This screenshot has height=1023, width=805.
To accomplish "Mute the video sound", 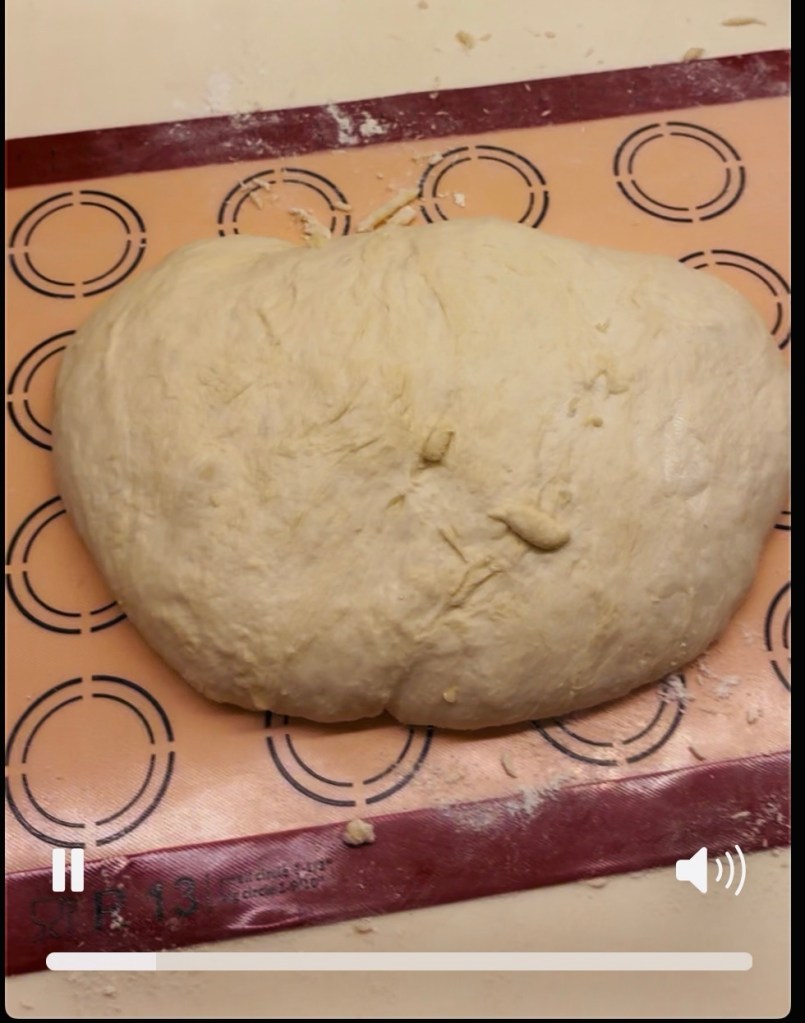I will (x=710, y=870).
